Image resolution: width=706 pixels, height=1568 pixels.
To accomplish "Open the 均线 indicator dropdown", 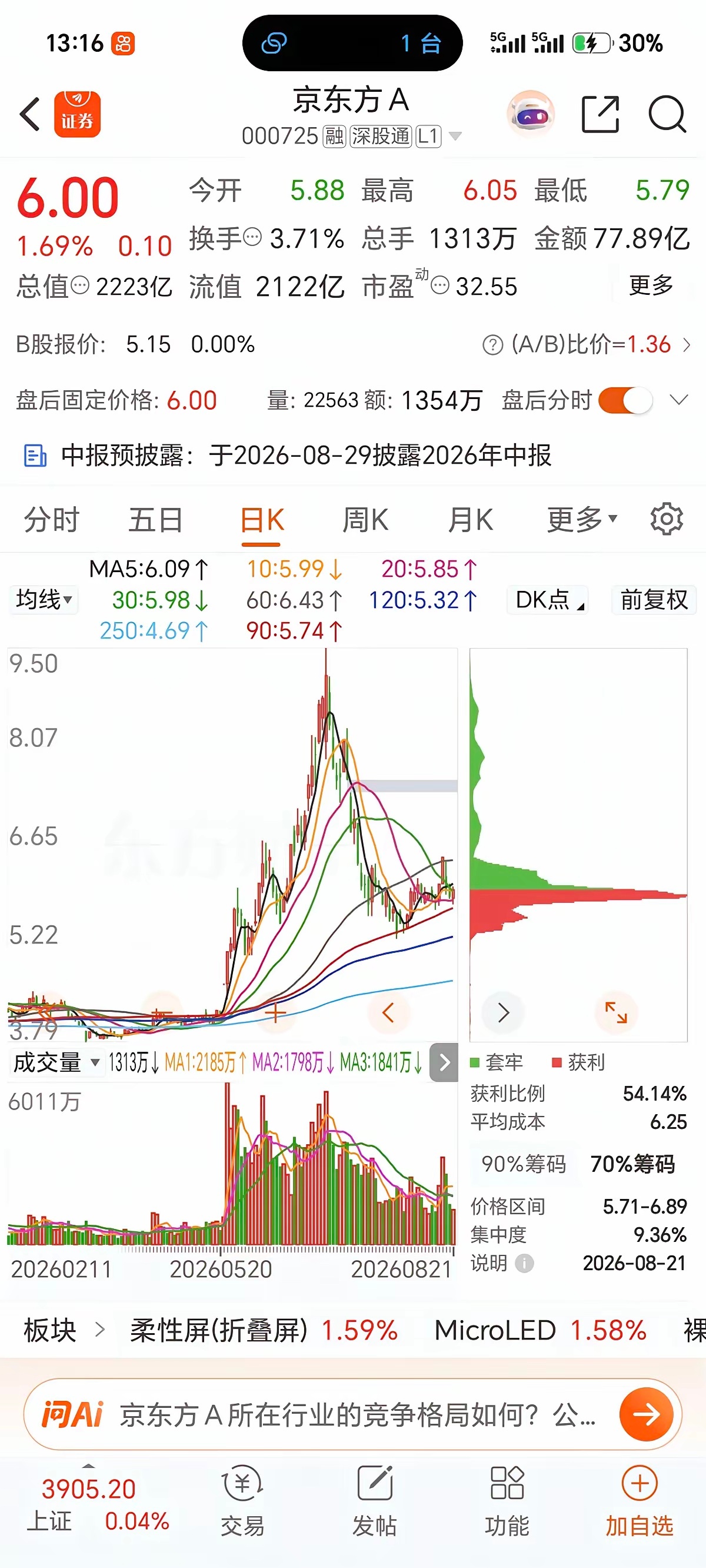I will point(44,600).
